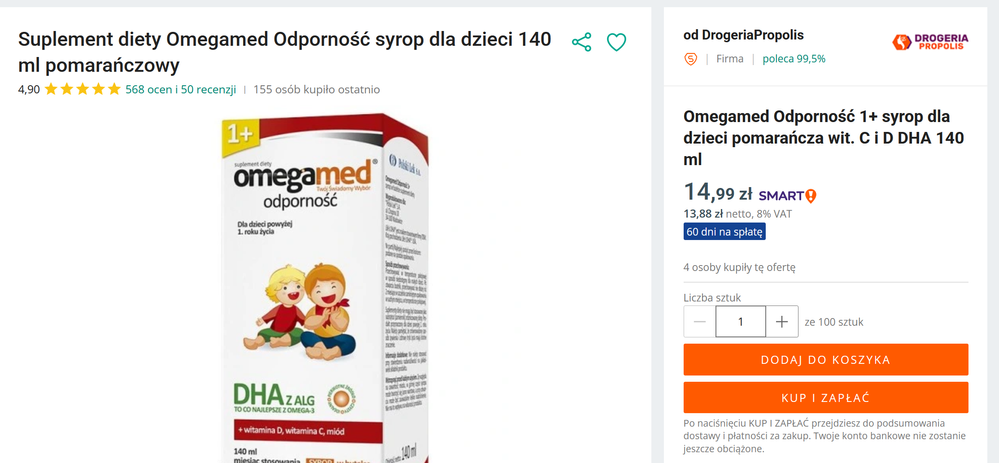View seller's poleca 99,5% rating

(793, 59)
